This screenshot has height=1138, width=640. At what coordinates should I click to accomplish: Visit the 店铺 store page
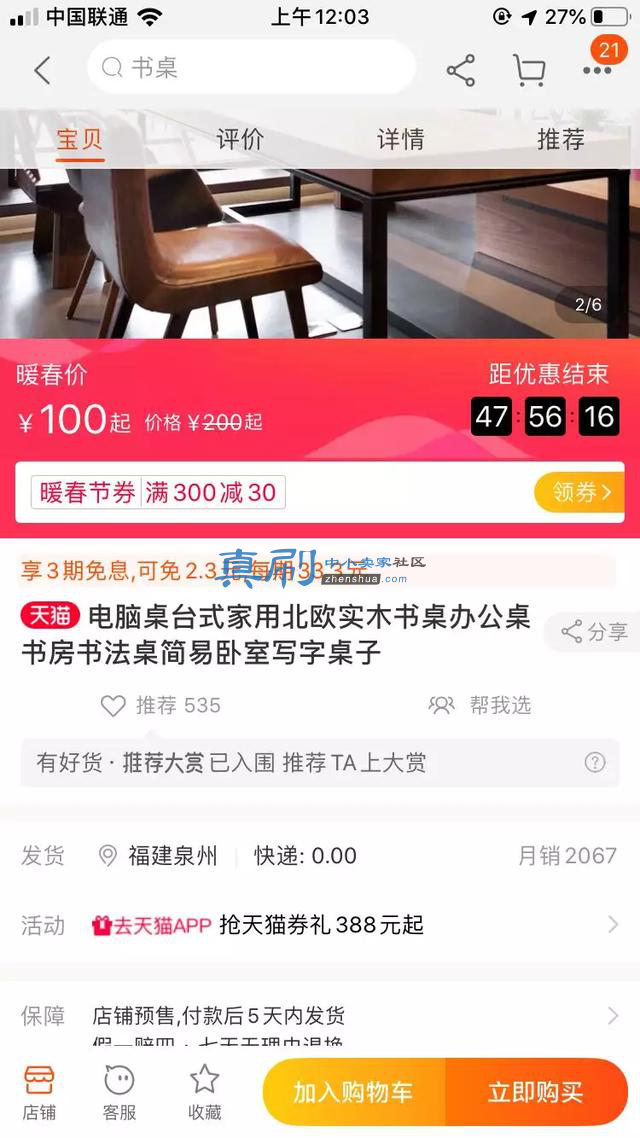[39, 1092]
